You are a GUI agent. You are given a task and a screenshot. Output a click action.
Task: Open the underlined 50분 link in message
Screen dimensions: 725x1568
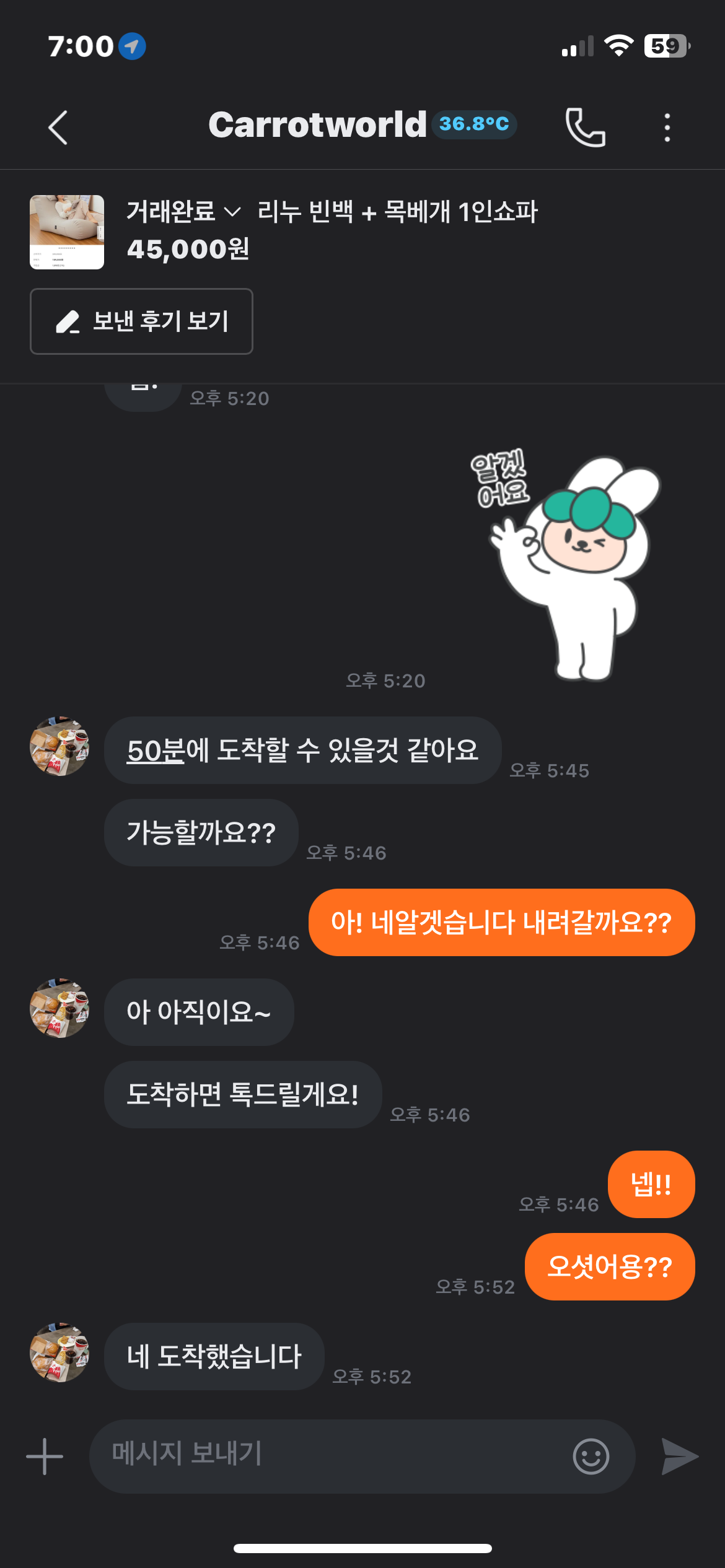(x=156, y=751)
